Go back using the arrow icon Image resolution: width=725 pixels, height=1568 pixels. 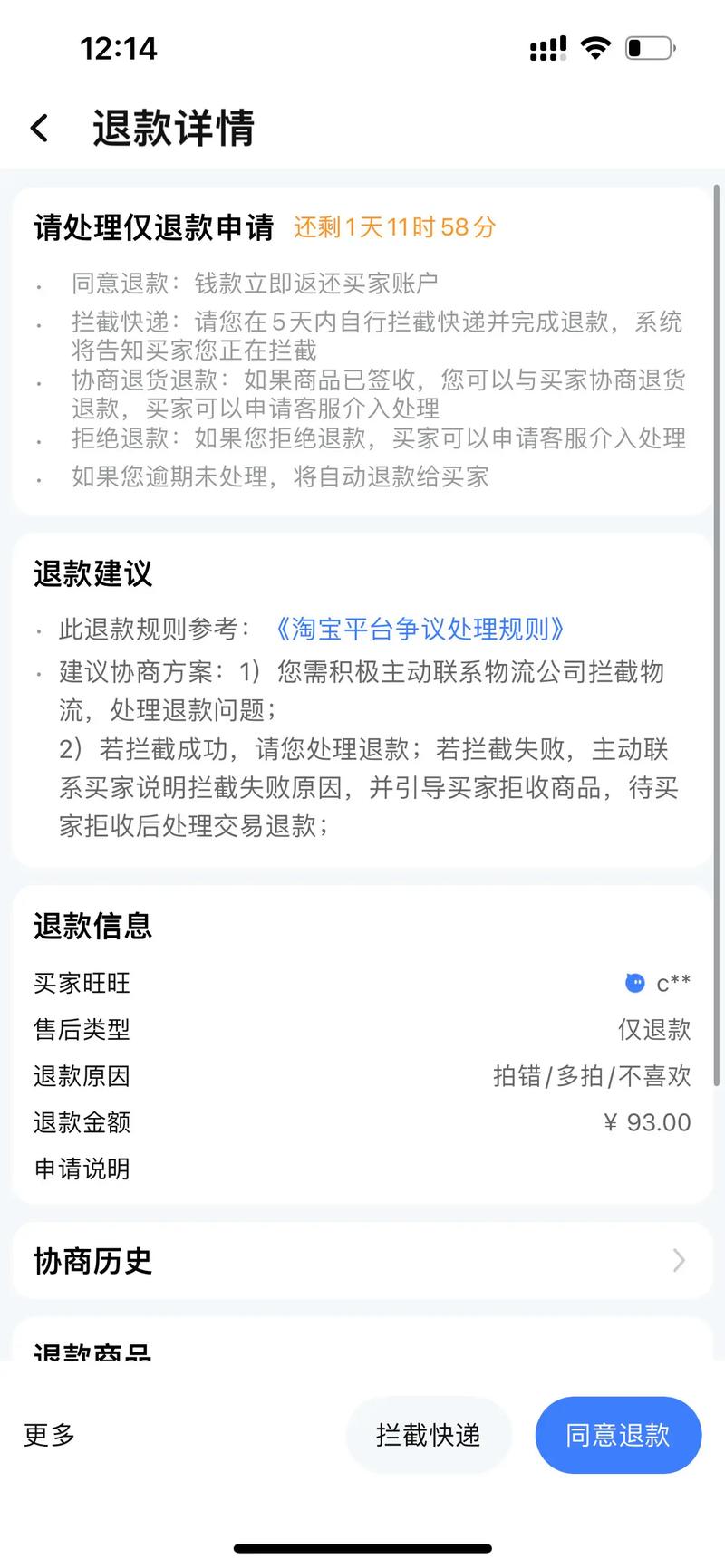[x=40, y=128]
